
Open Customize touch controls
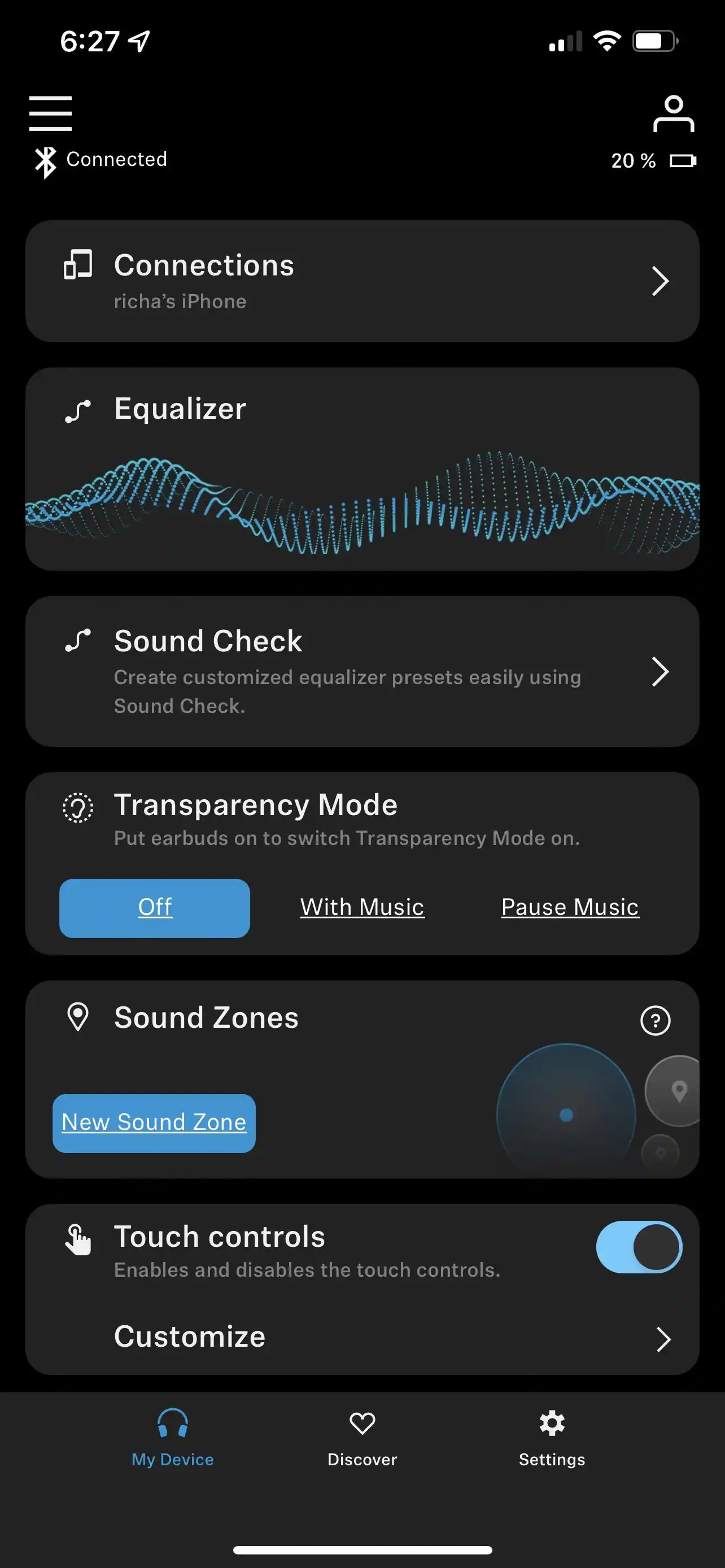(362, 1338)
